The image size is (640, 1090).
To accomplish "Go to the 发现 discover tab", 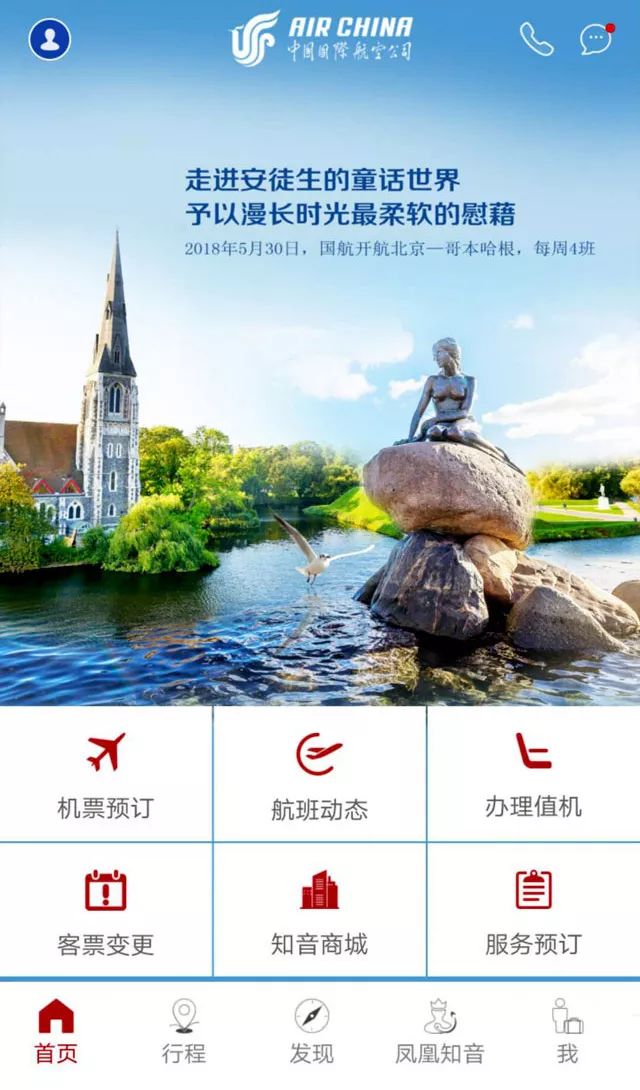I will point(311,1032).
